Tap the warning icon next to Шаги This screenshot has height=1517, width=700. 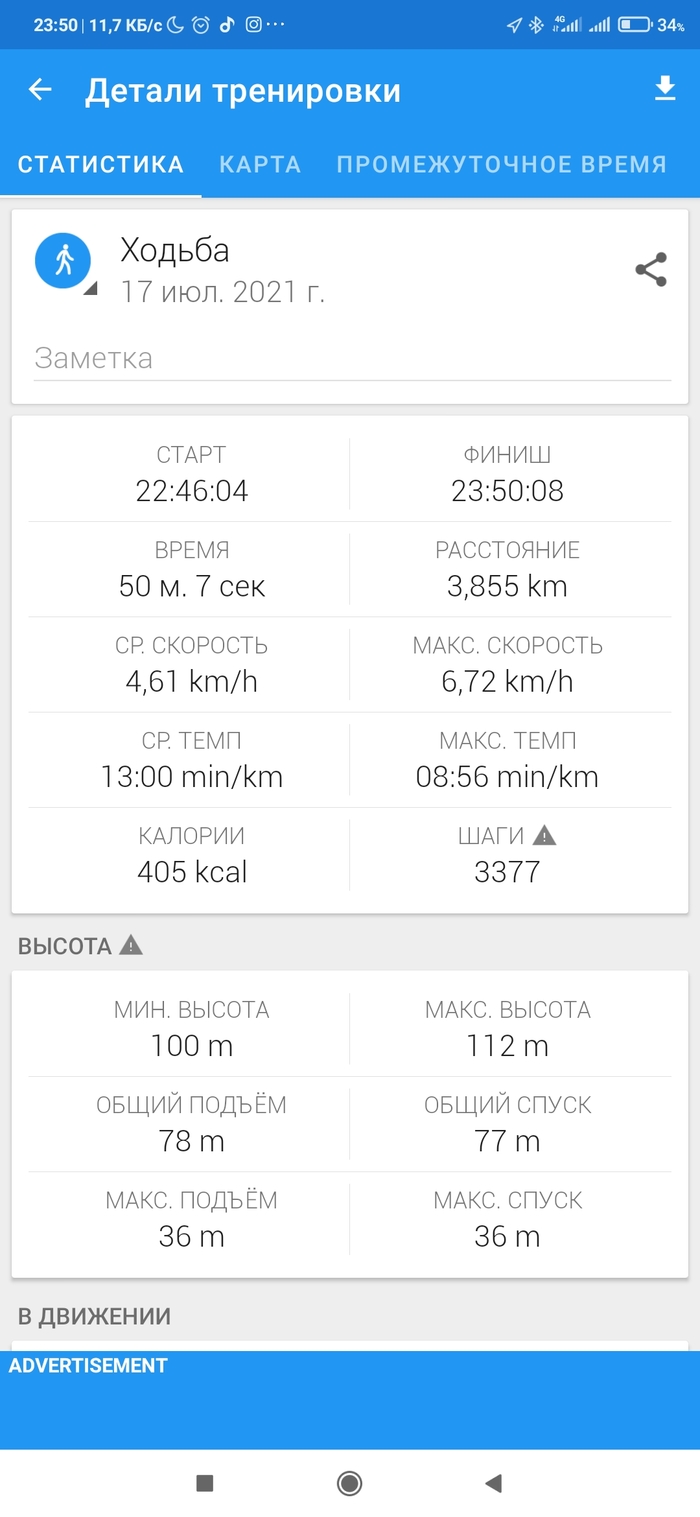544,835
